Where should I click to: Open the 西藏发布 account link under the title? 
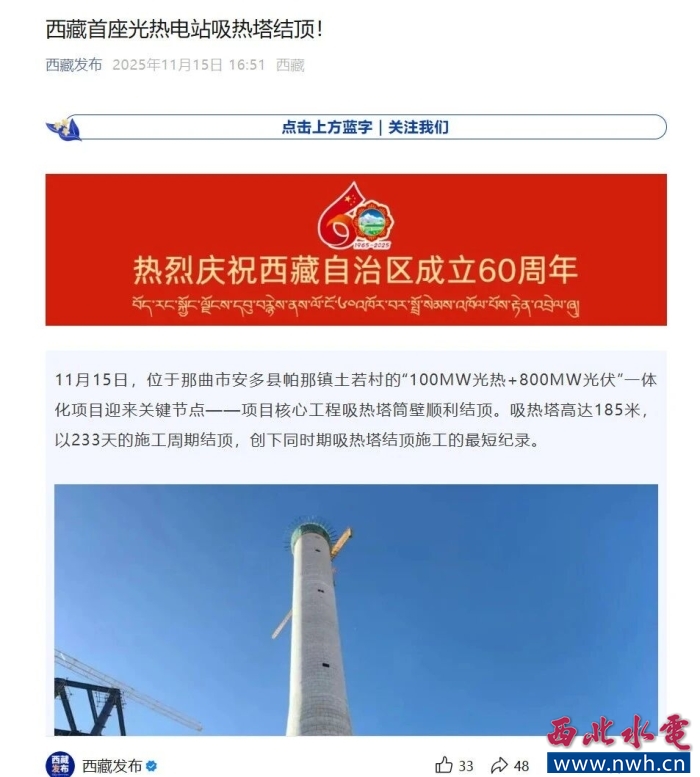[74, 65]
